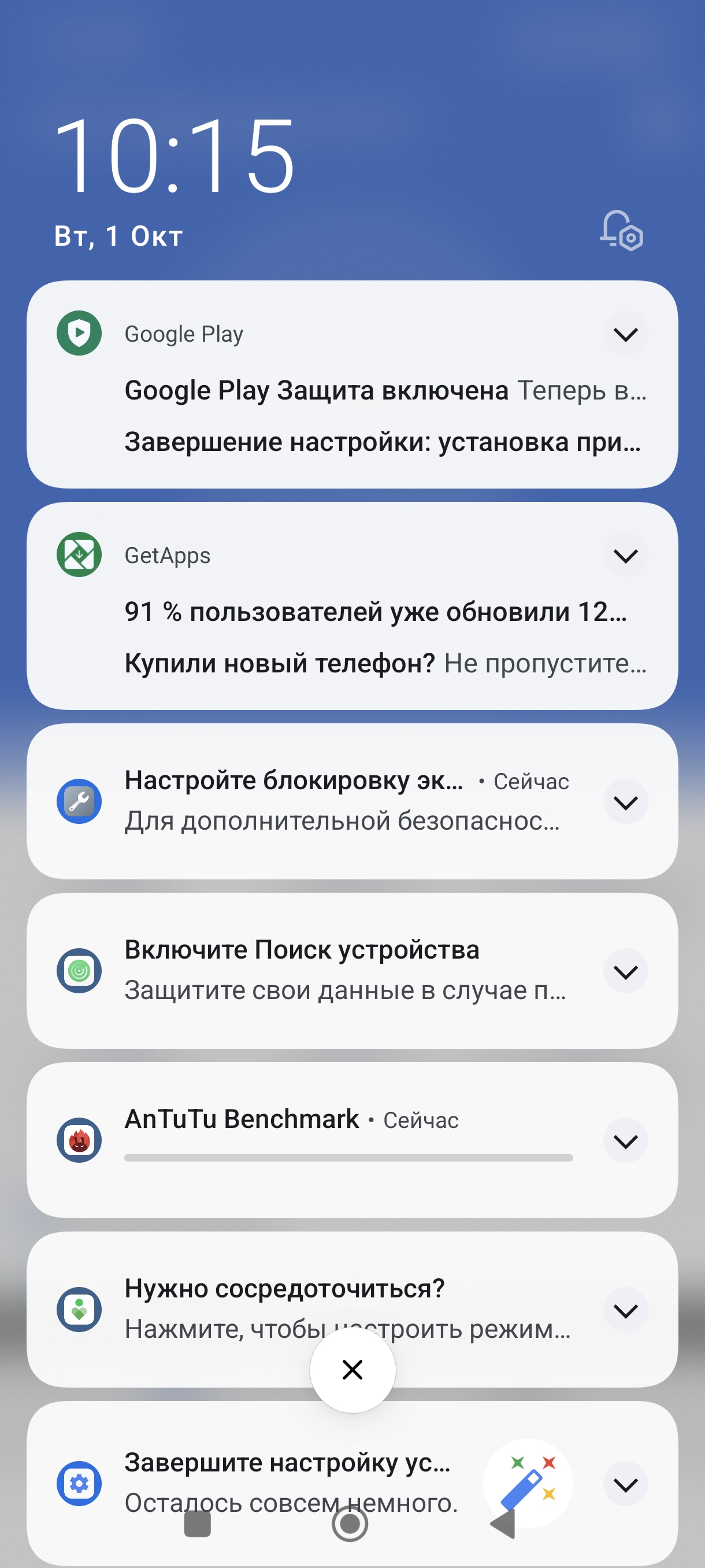Go to the home screen
Viewport: 705px width, 1568px height.
(x=350, y=1523)
